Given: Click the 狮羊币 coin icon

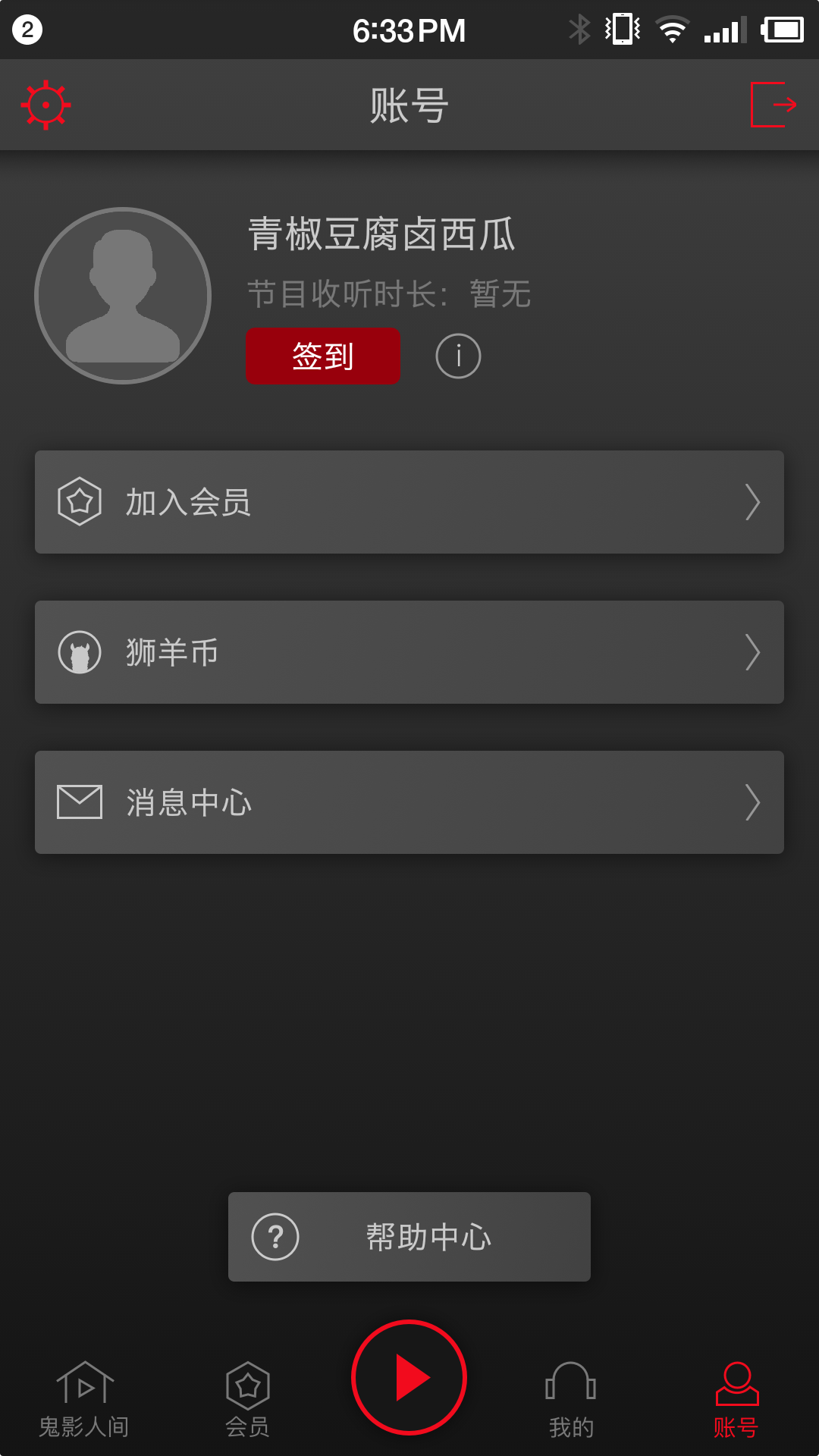Looking at the screenshot, I should tap(80, 651).
